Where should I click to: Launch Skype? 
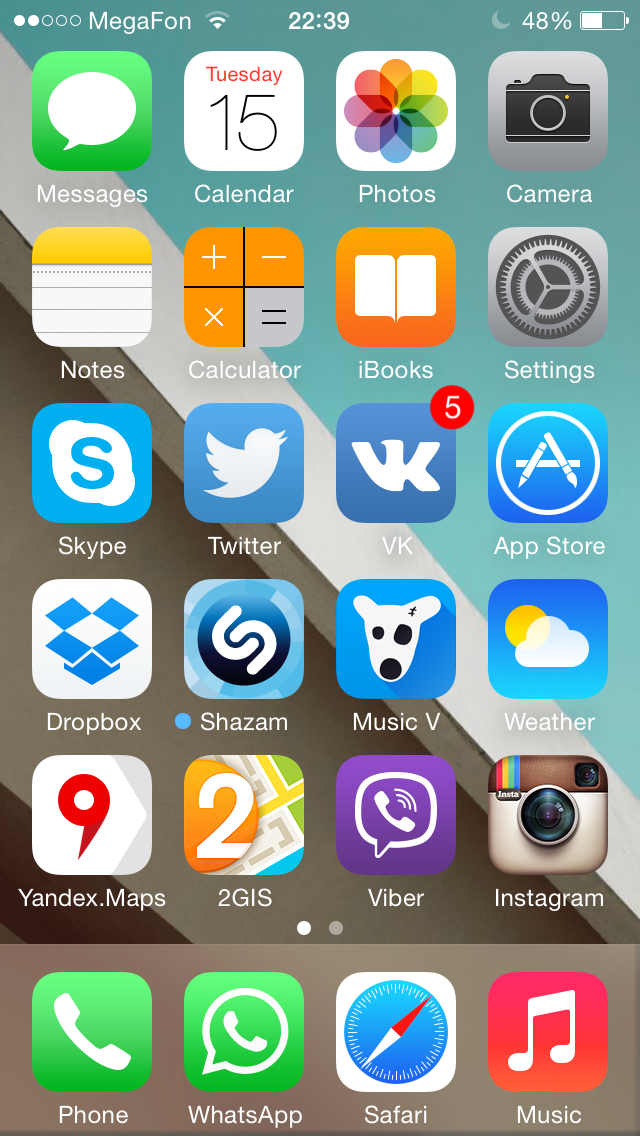click(x=92, y=463)
